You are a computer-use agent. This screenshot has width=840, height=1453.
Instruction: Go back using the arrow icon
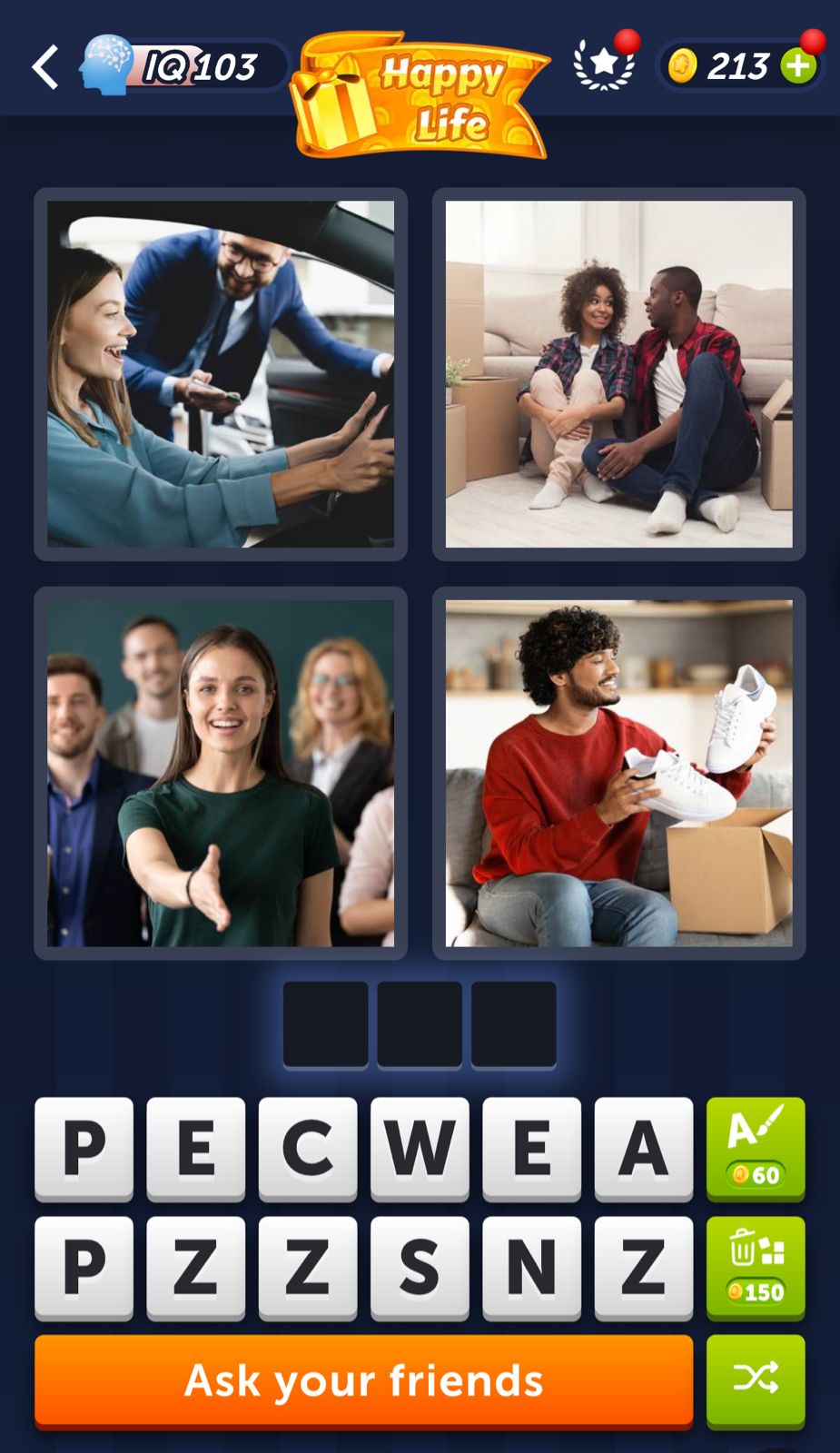pos(45,67)
